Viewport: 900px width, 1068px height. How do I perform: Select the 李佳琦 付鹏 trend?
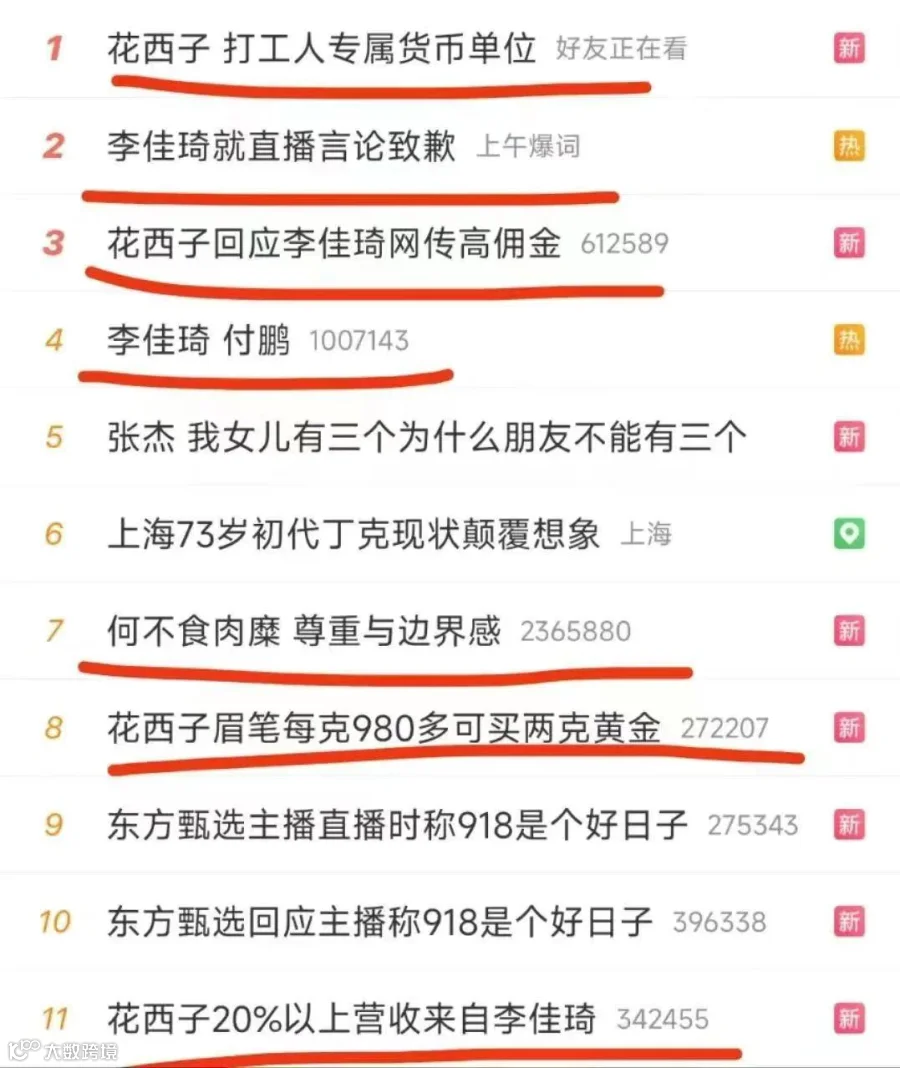tap(198, 341)
